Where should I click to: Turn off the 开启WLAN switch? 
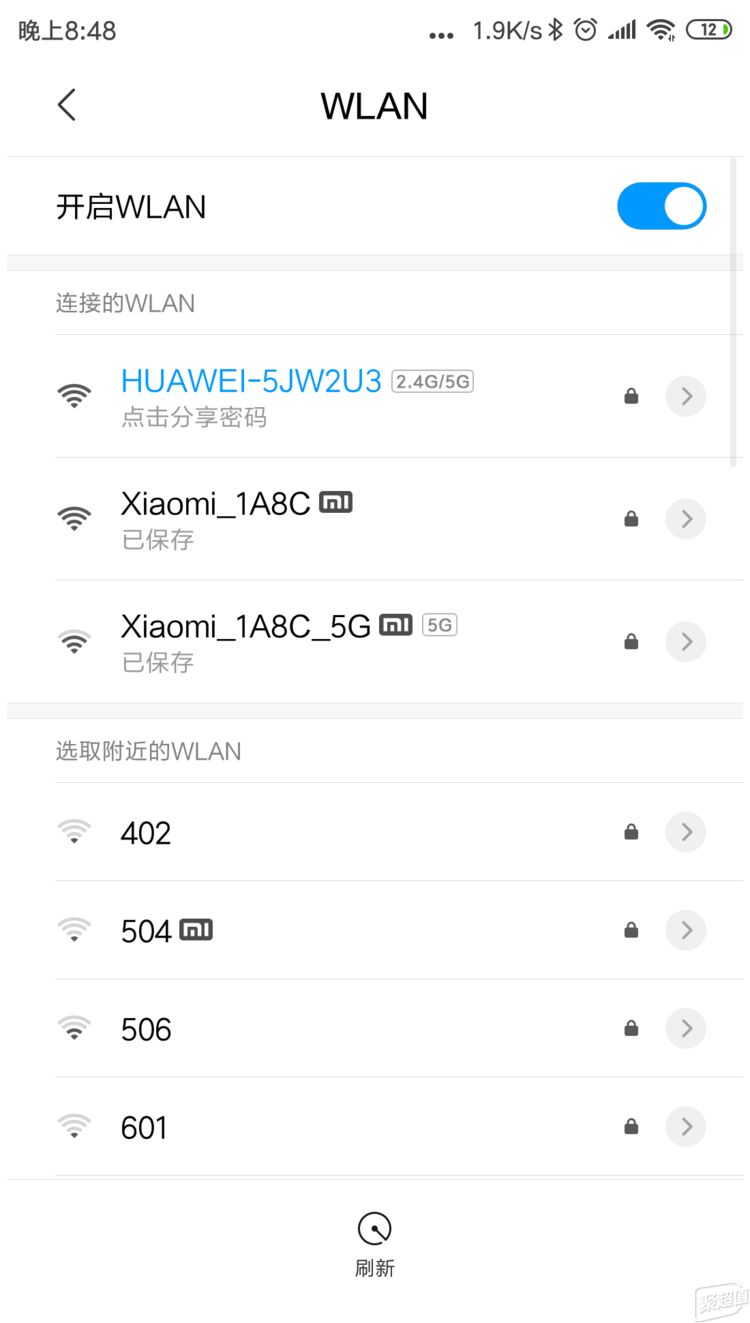(x=661, y=206)
